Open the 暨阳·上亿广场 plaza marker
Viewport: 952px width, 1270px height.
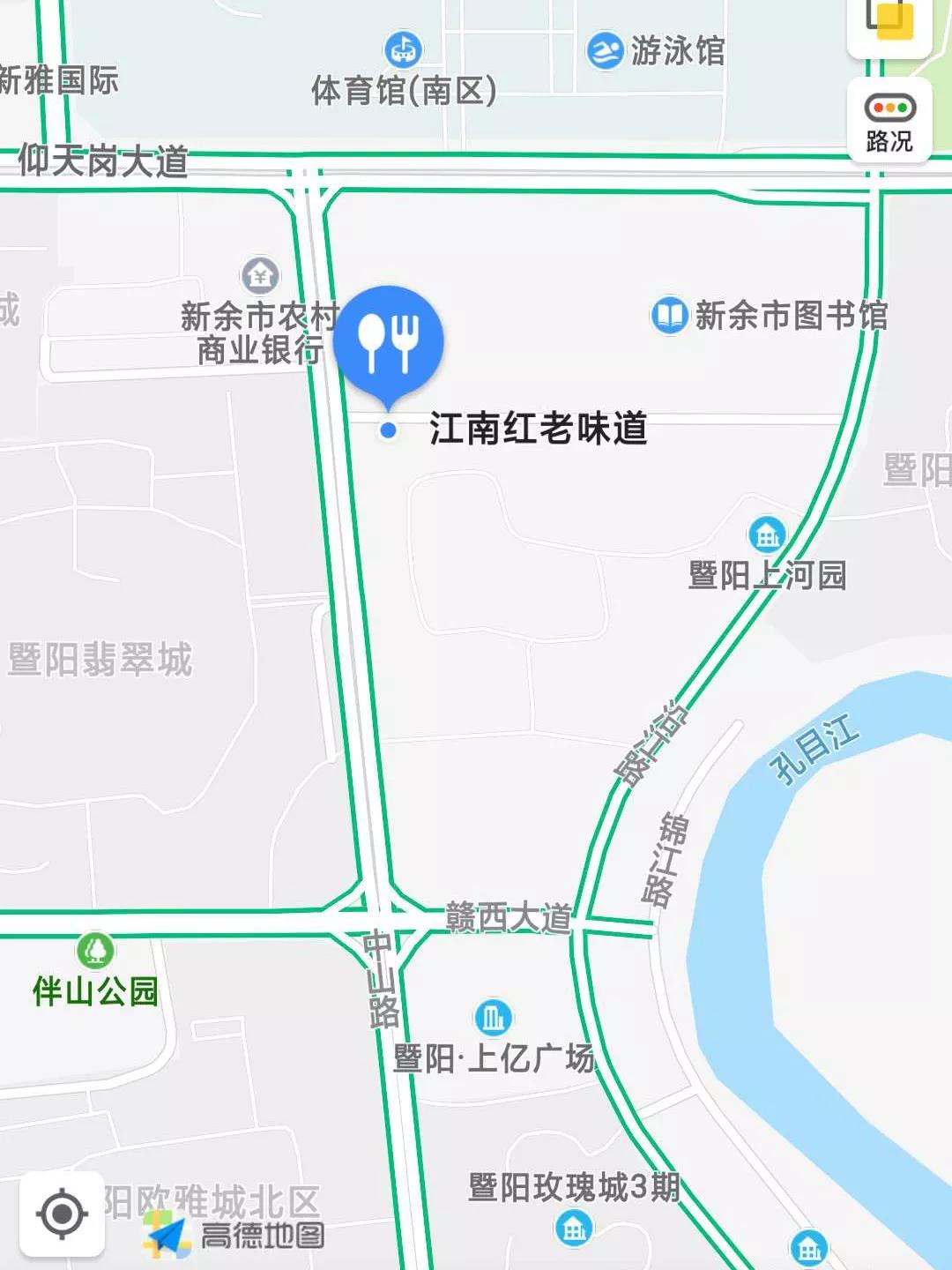click(493, 1018)
